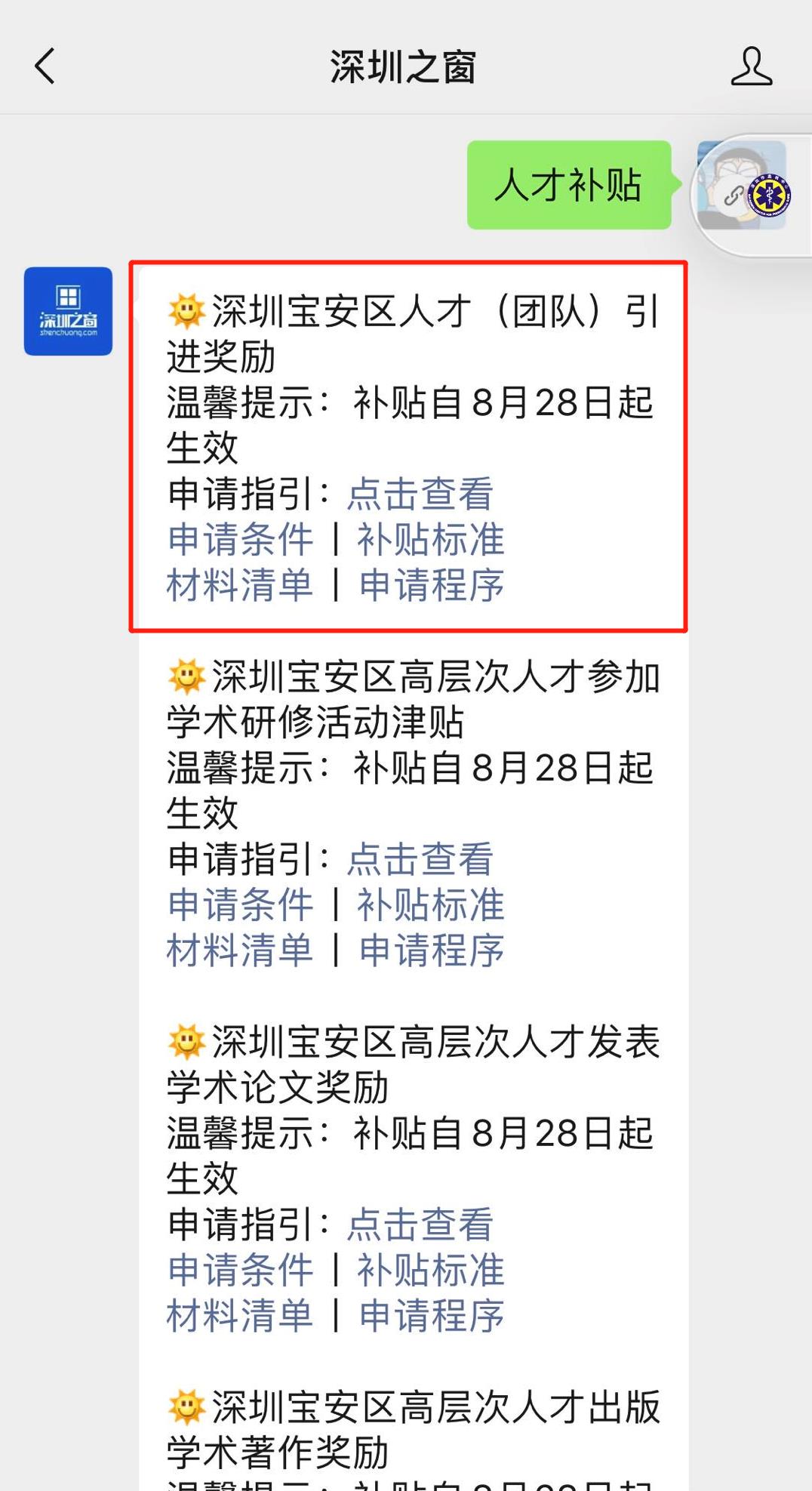Open 点击查看 under 学术研修活动津贴 message

420,858
